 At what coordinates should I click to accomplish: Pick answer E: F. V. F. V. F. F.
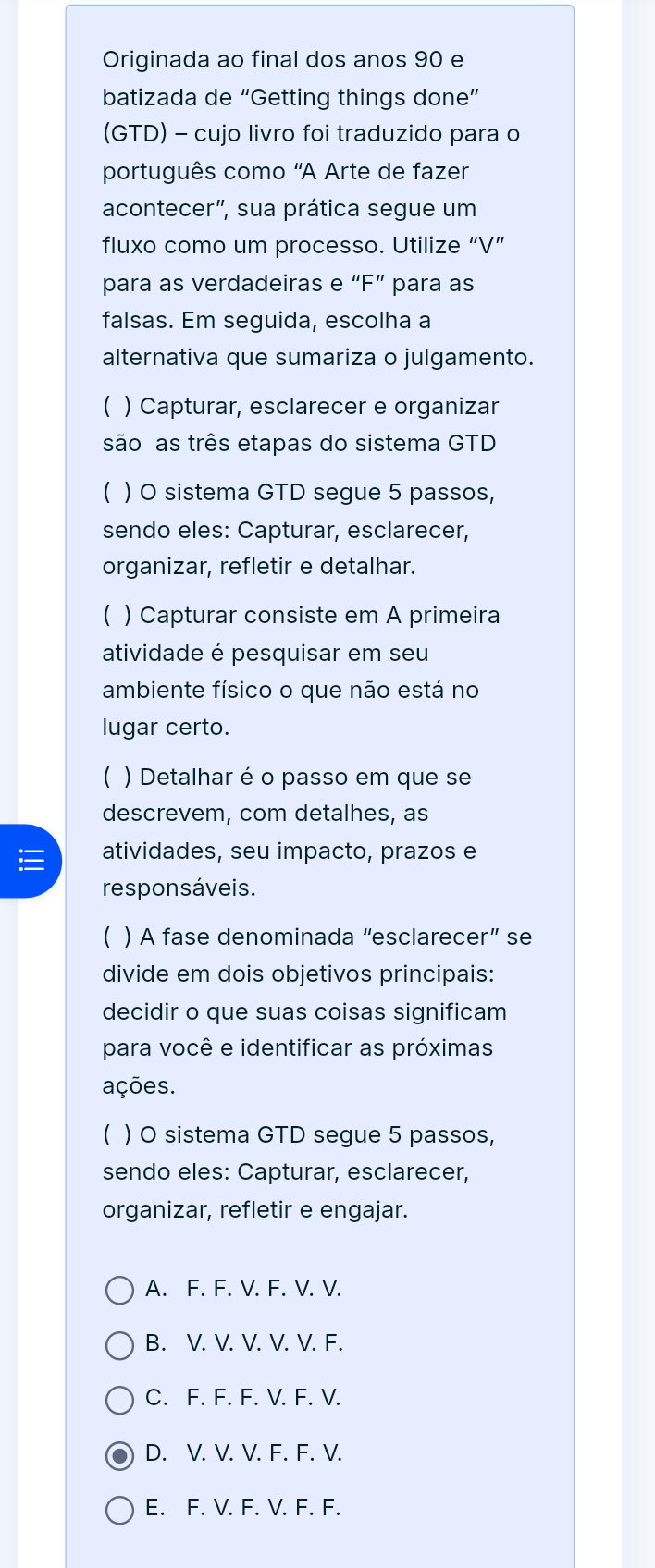click(x=119, y=1510)
